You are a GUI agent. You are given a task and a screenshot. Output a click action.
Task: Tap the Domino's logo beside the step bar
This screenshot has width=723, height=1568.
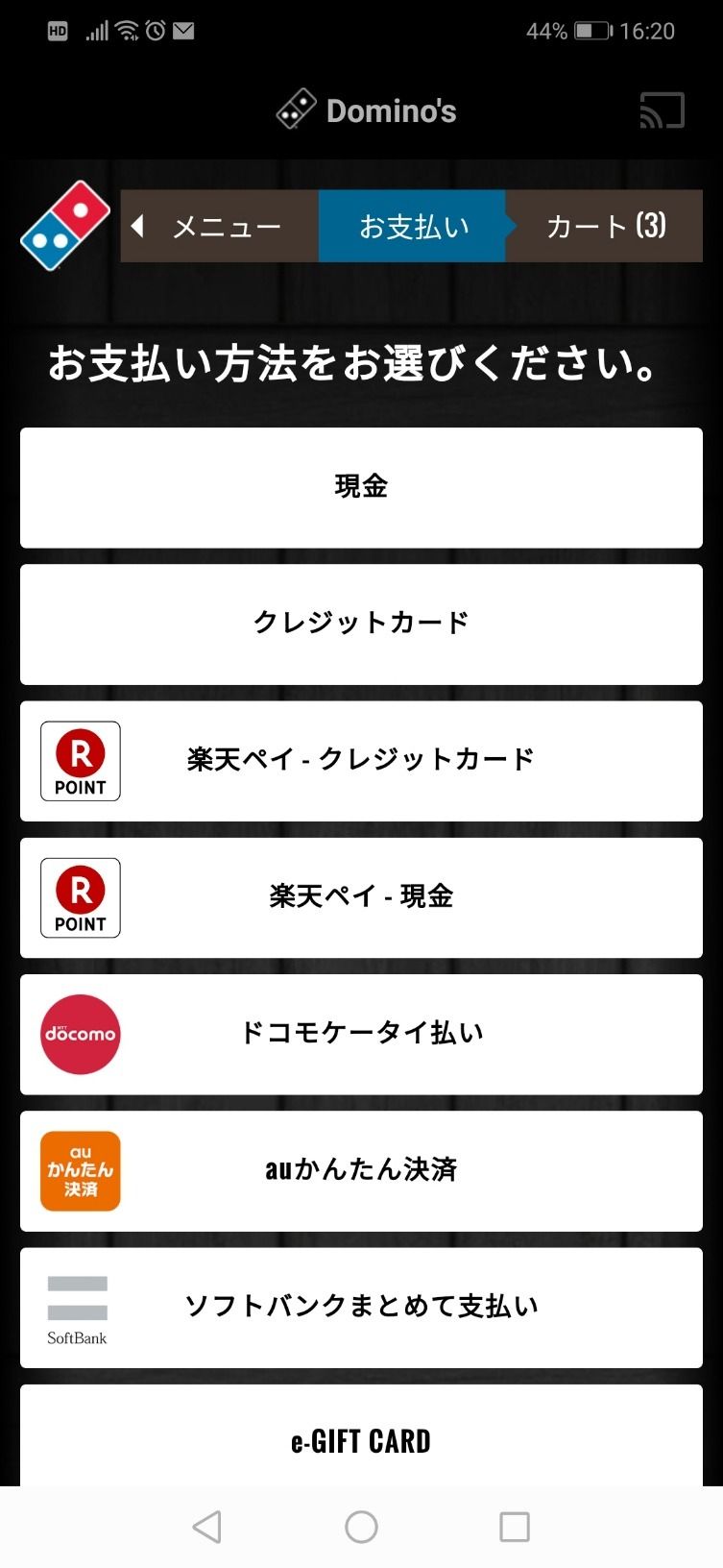click(x=65, y=226)
